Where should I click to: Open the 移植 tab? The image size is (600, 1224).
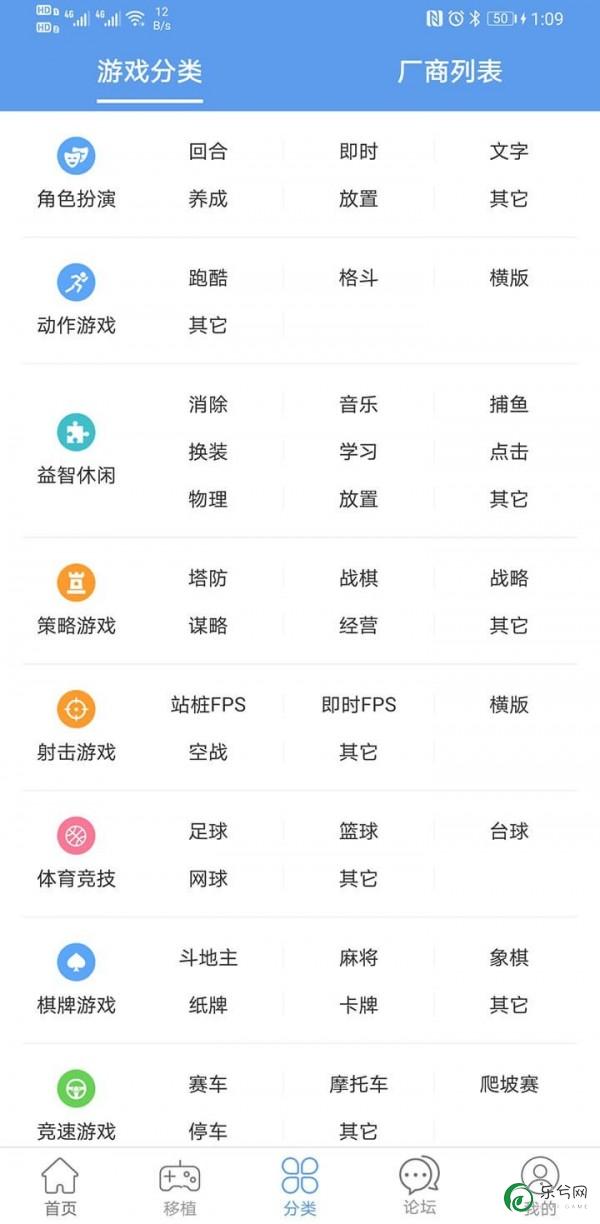click(180, 1187)
